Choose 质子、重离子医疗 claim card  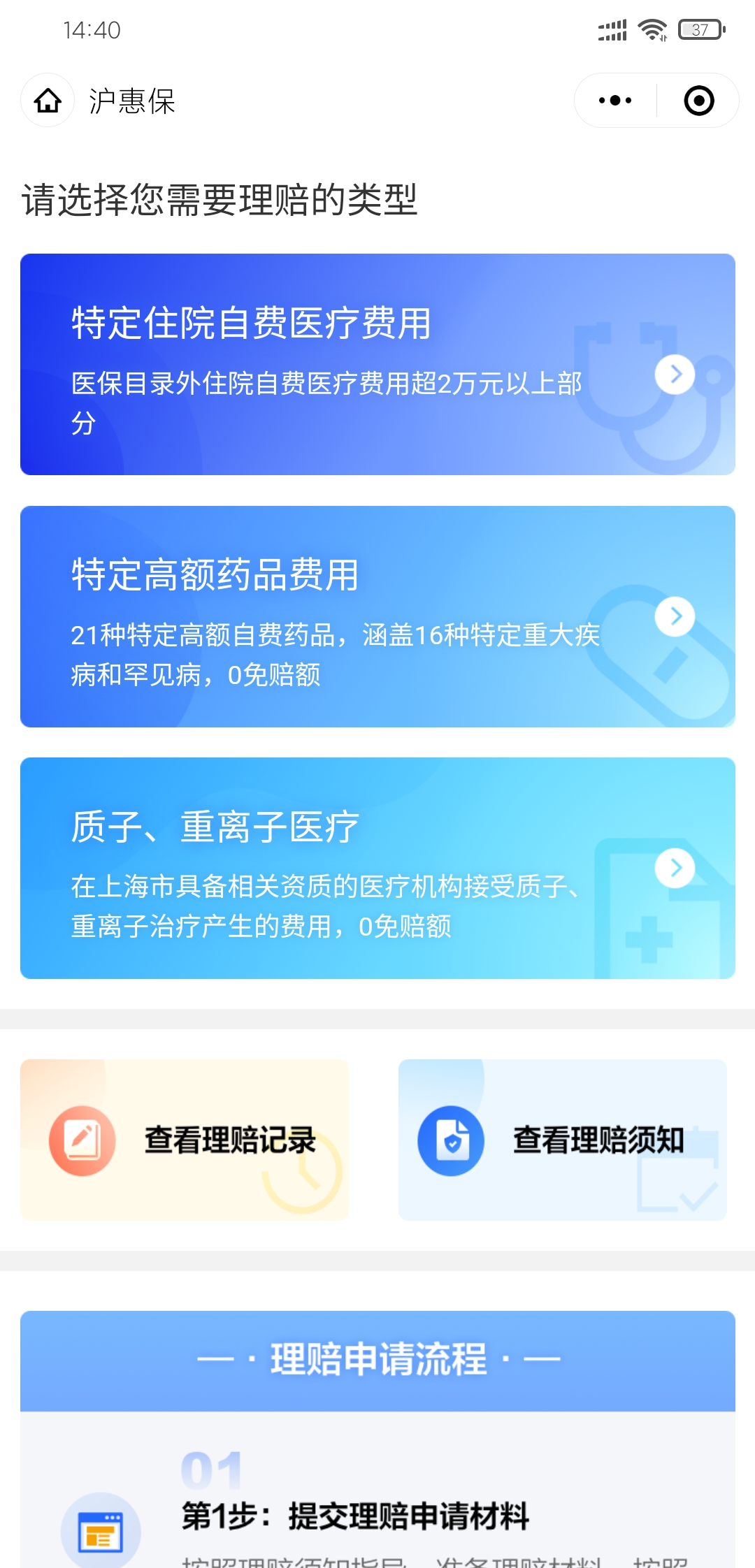tap(377, 868)
